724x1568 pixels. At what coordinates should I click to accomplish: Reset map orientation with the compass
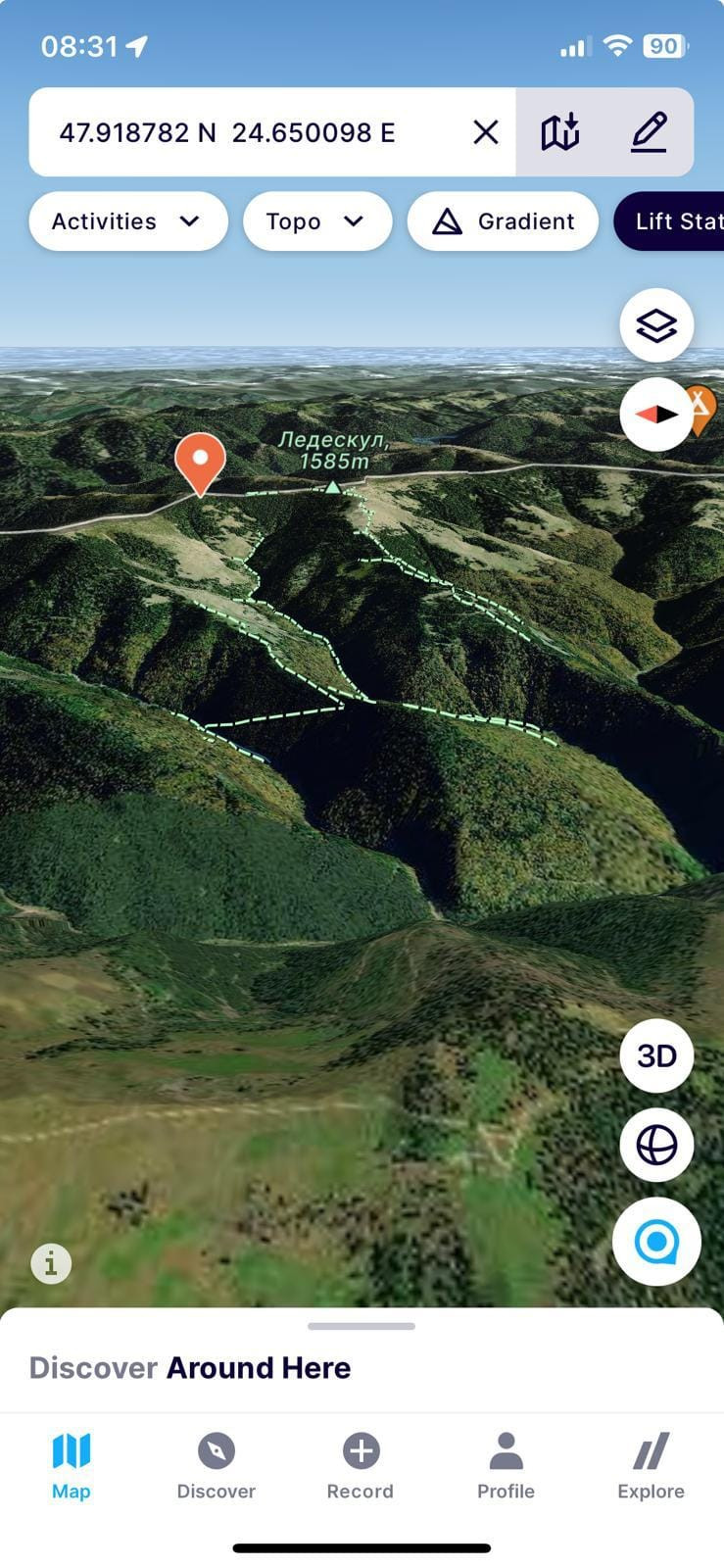(x=656, y=415)
